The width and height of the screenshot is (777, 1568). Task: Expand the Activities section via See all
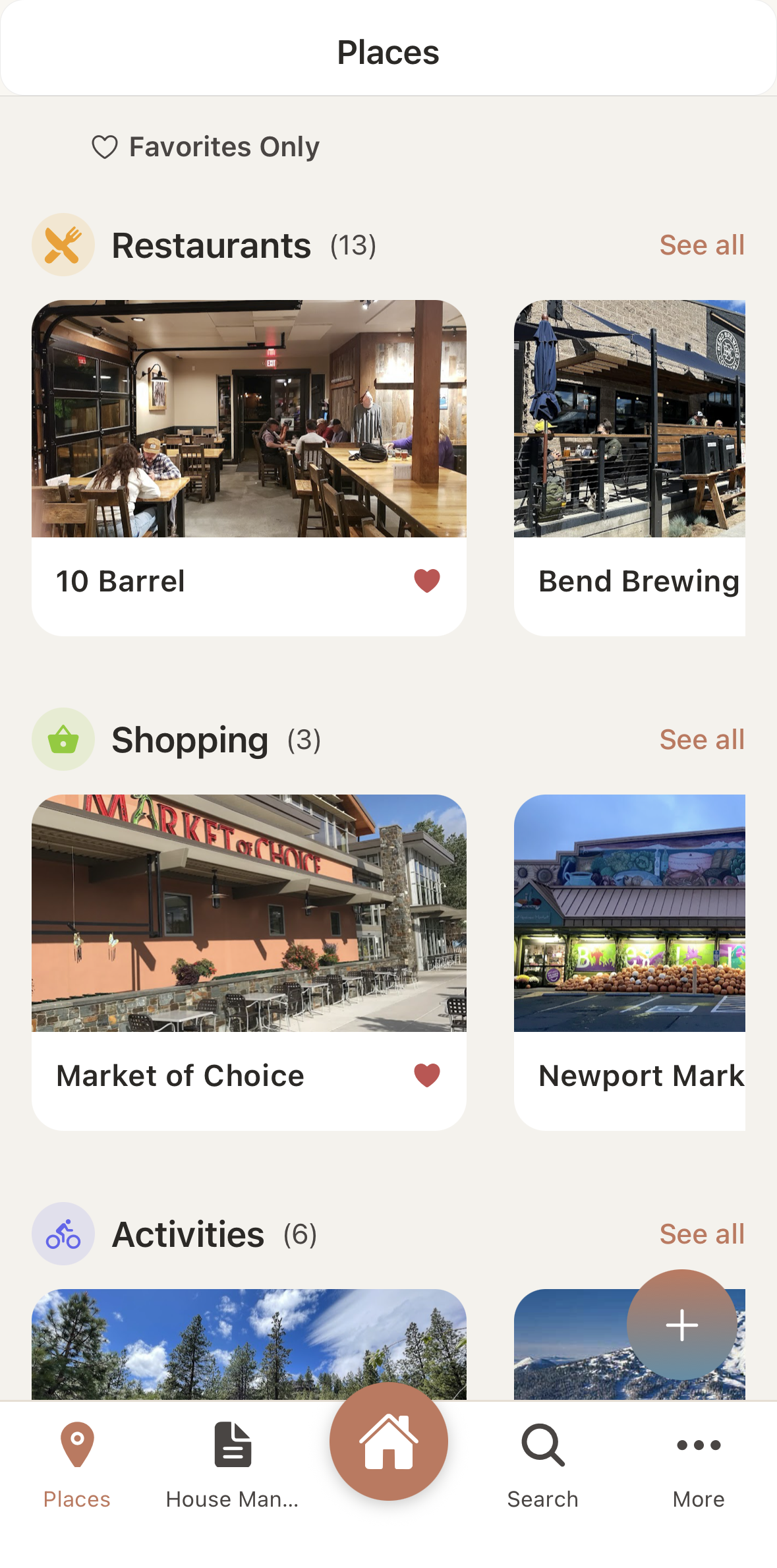coord(701,1234)
